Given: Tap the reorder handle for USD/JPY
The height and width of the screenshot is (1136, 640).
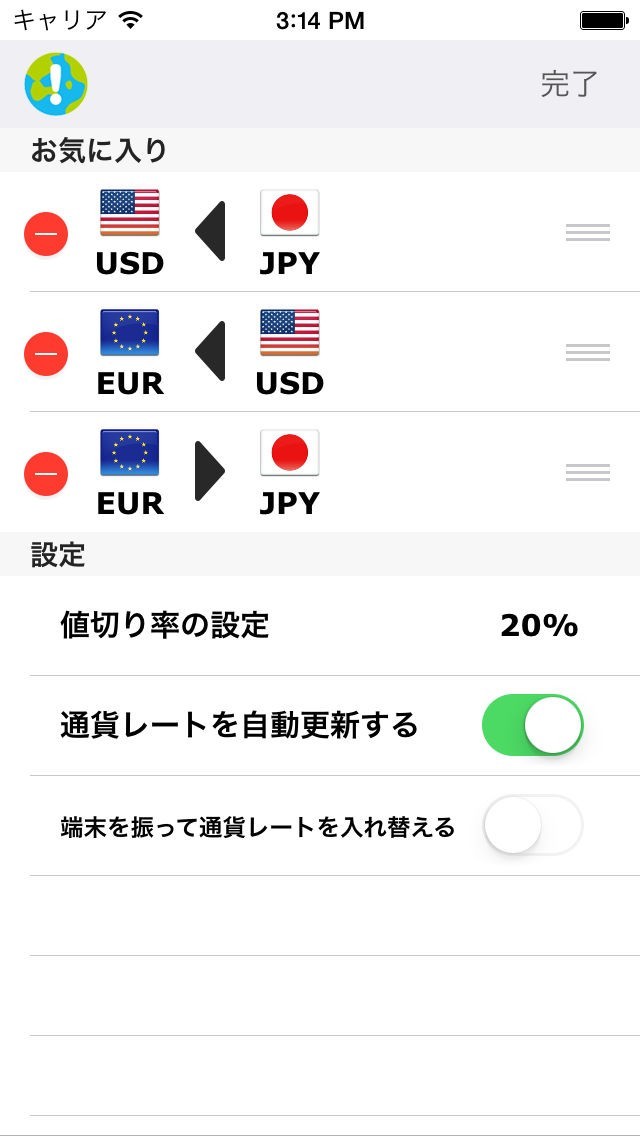Looking at the screenshot, I should pyautogui.click(x=587, y=233).
